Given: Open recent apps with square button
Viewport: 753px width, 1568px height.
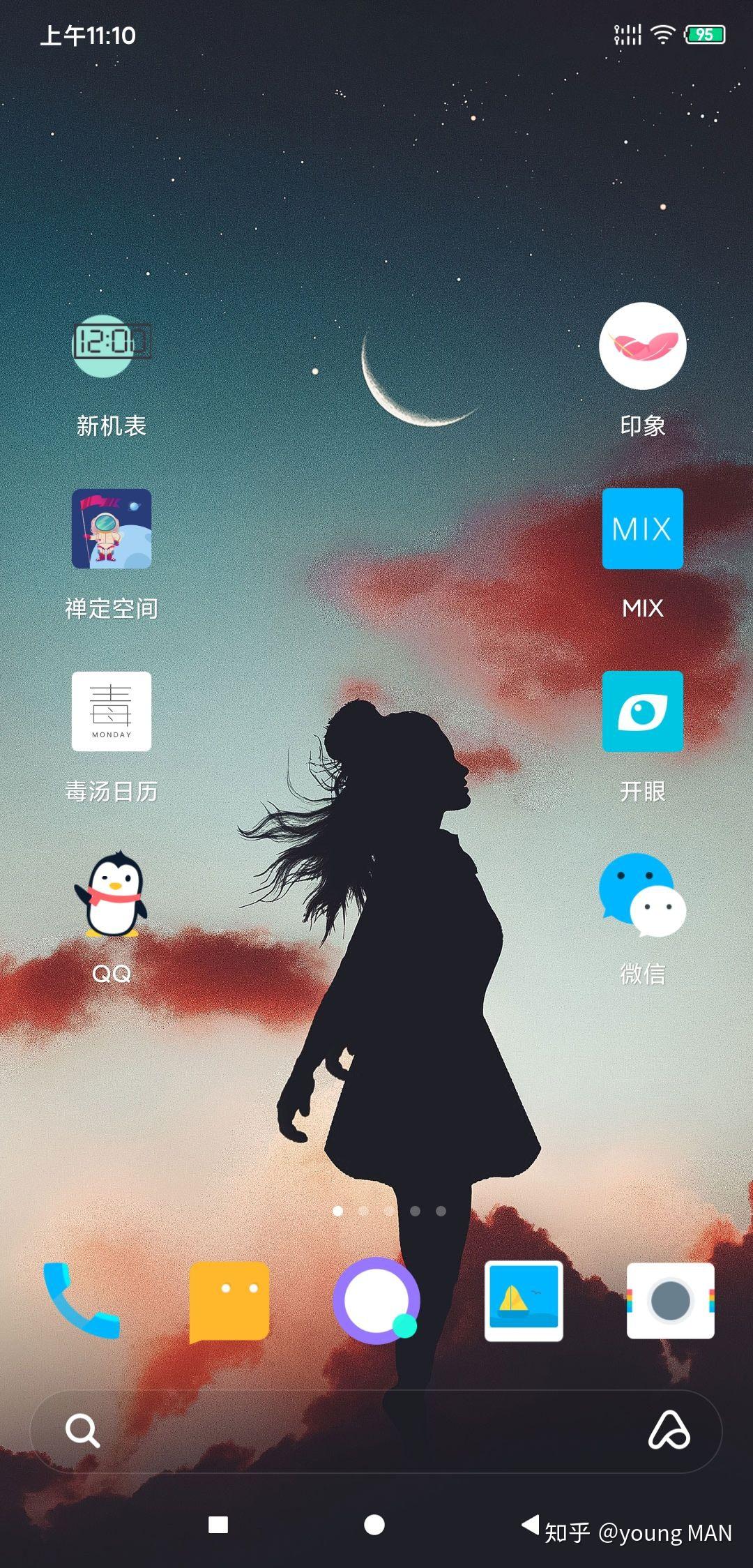Looking at the screenshot, I should (218, 1525).
